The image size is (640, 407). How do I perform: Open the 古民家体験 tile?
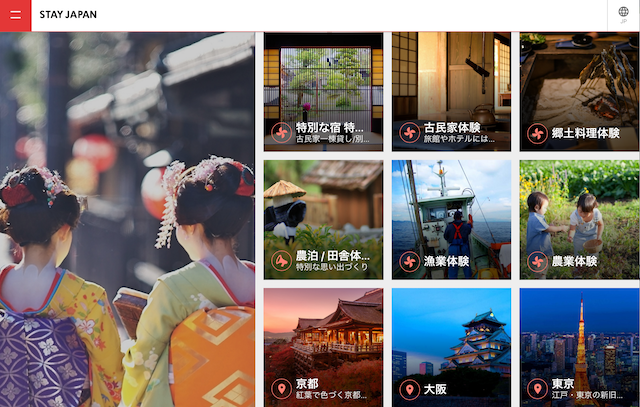pos(451,92)
